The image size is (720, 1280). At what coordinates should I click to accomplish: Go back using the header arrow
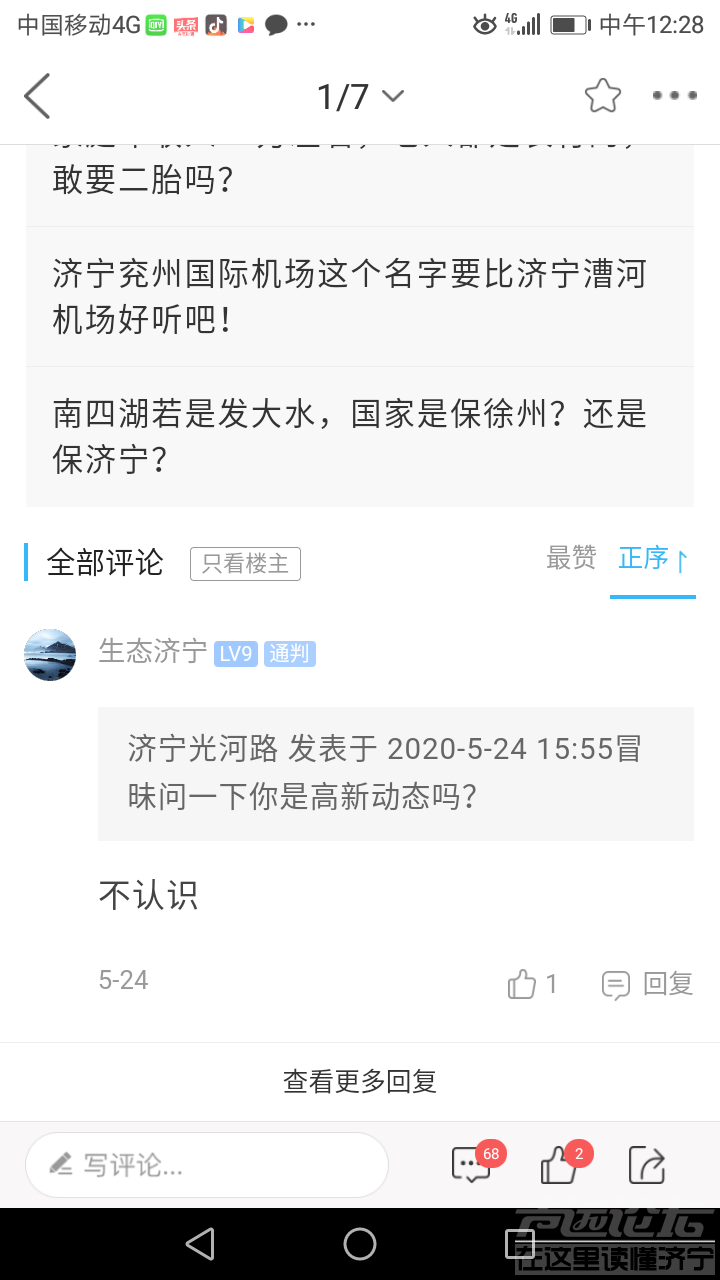(38, 97)
